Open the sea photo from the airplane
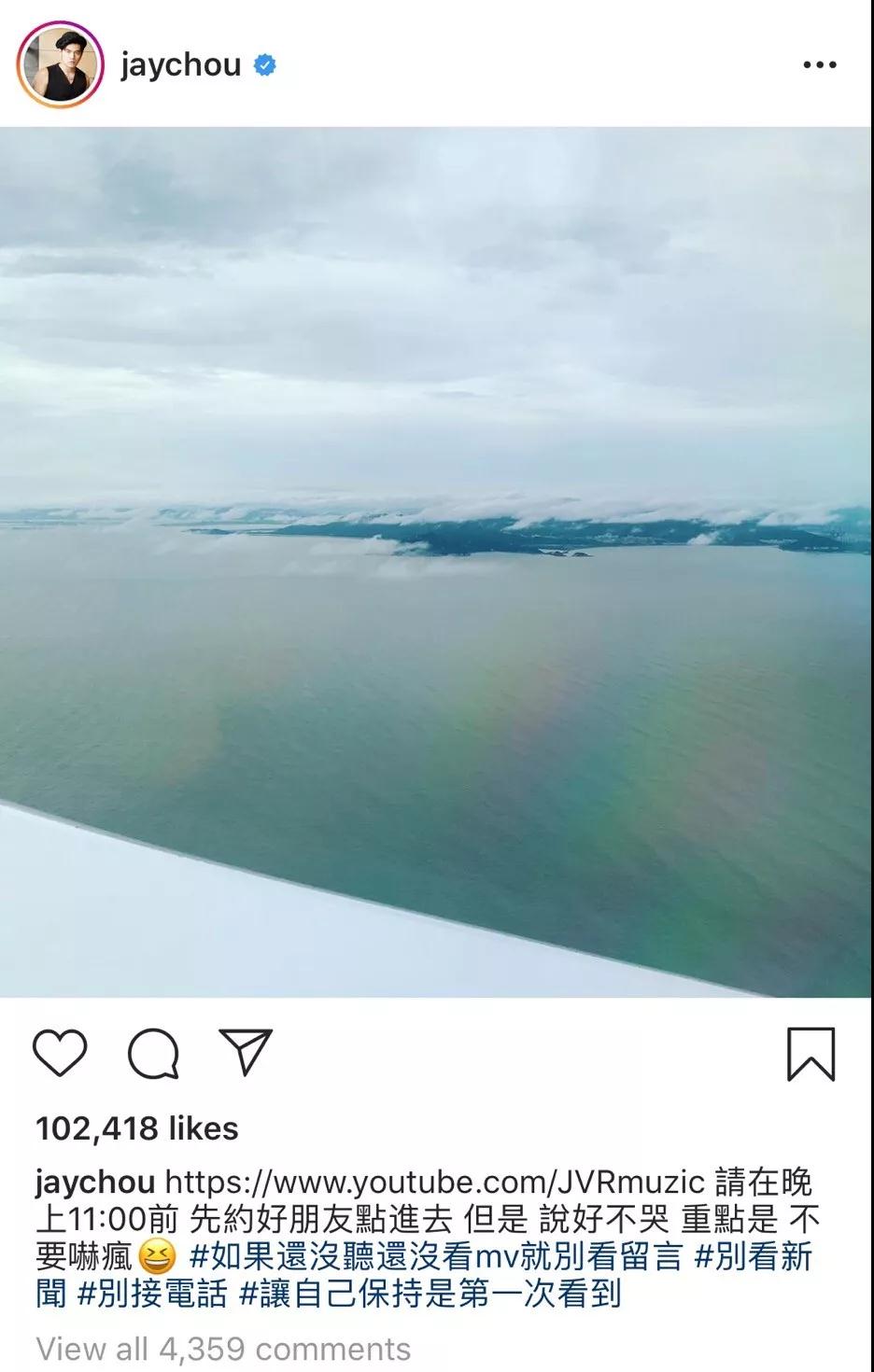Image resolution: width=874 pixels, height=1372 pixels. coord(437,562)
